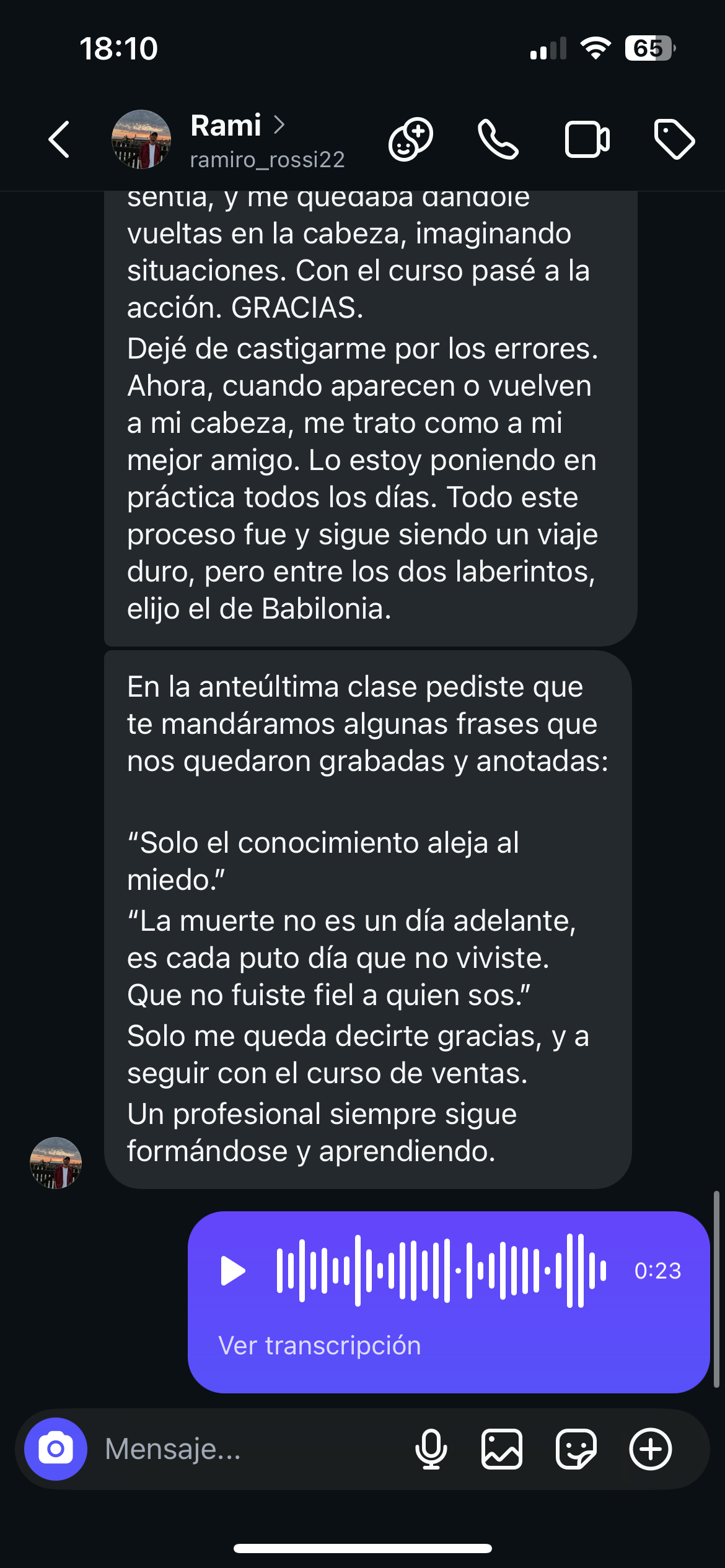Open the avatar sticker creation icon
Screen dimensions: 725x1568
click(x=410, y=139)
